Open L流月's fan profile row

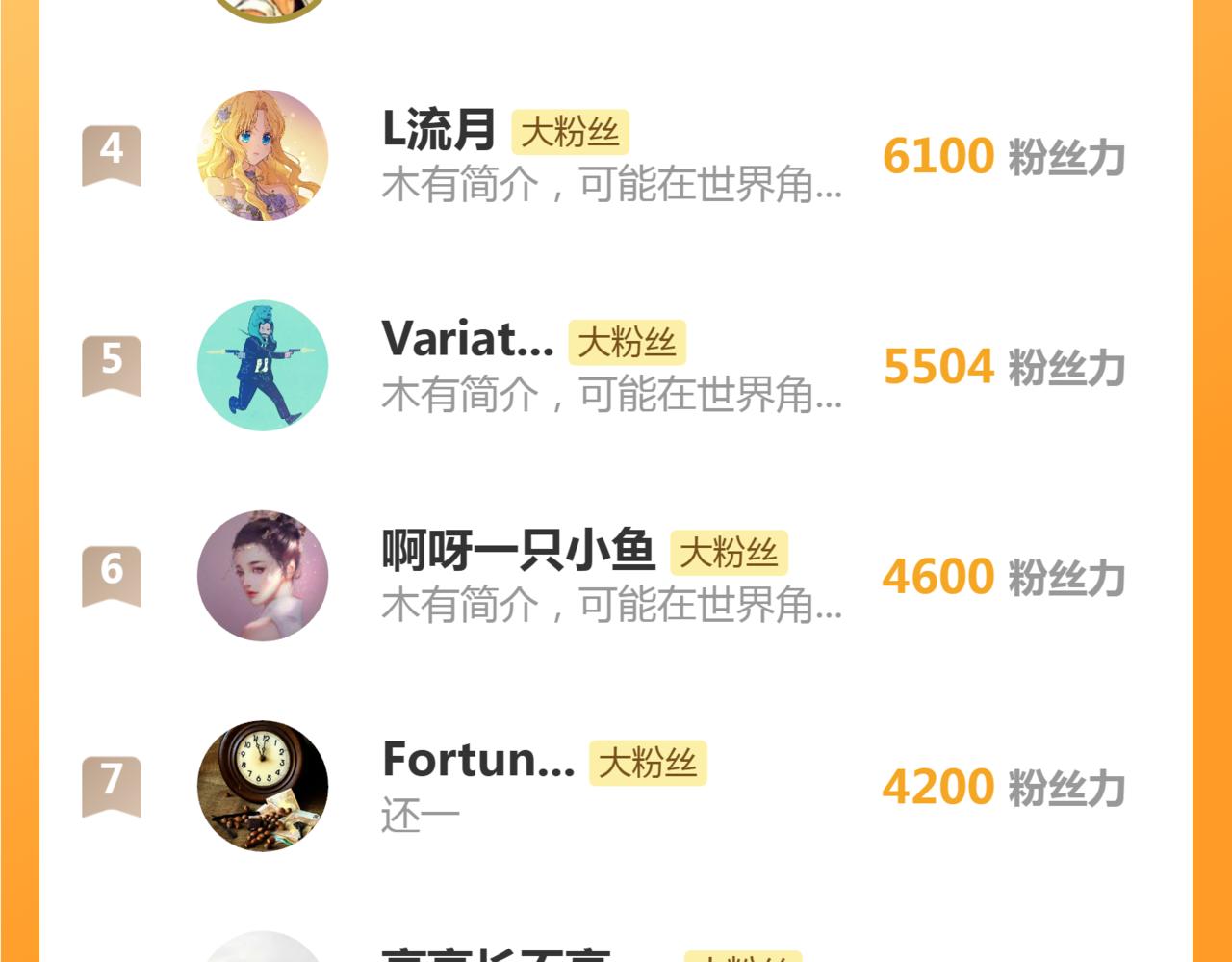coord(439,131)
